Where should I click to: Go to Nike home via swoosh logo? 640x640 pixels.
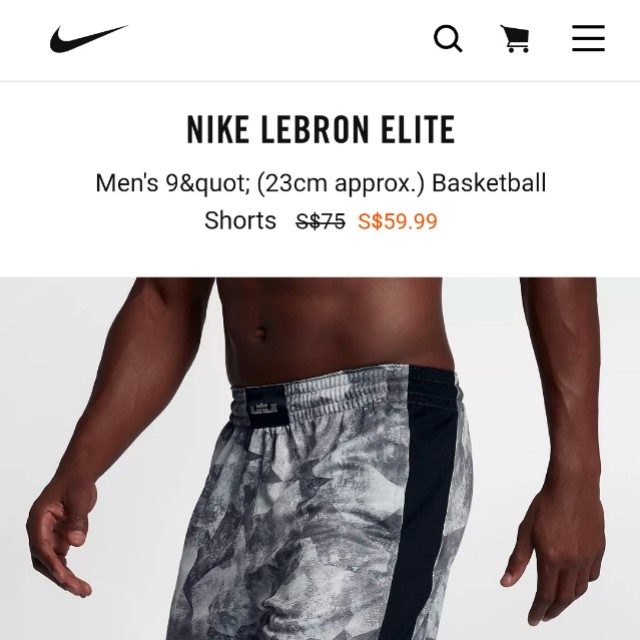[88, 39]
